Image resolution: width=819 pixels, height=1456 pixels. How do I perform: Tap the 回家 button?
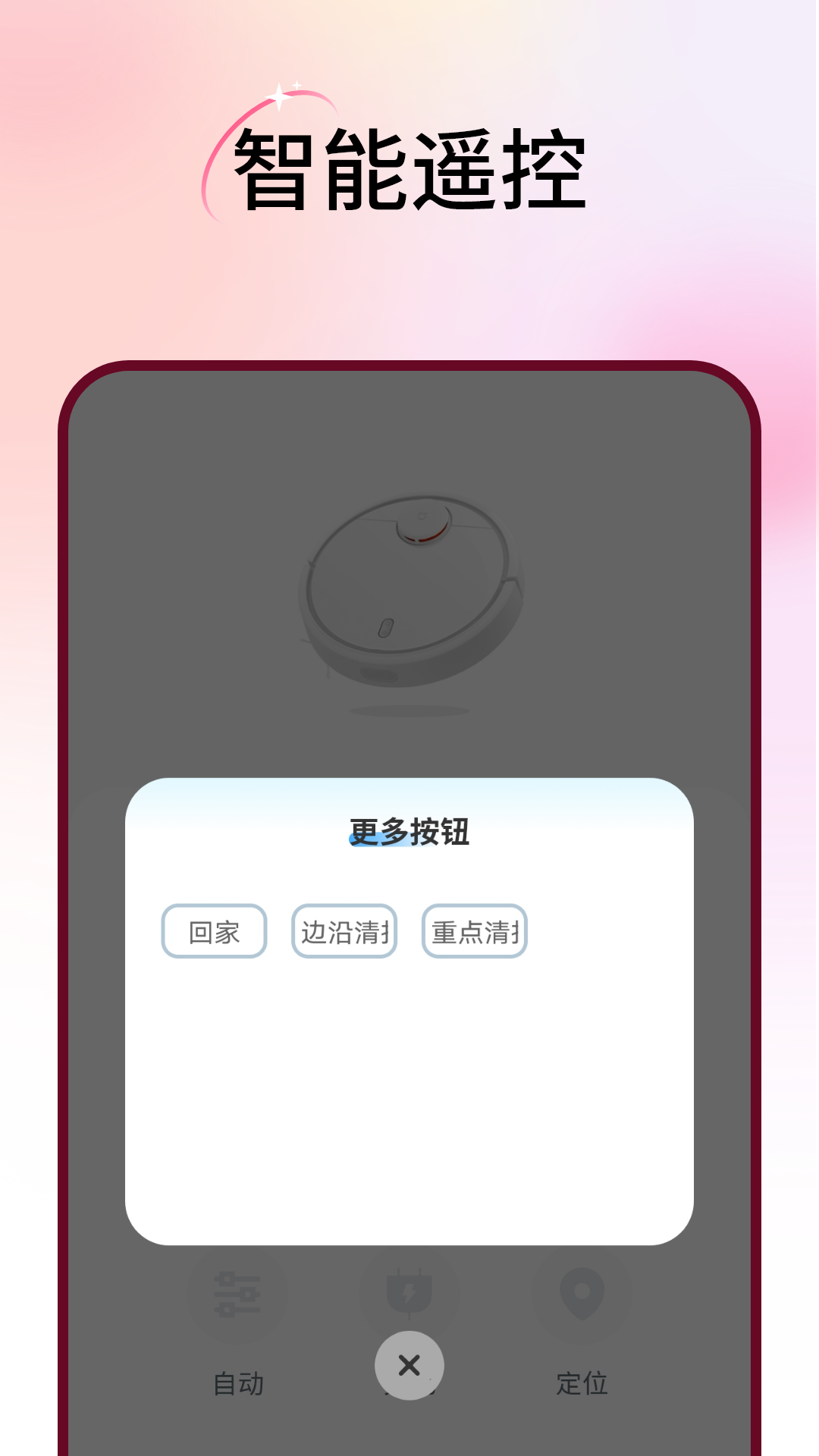[x=215, y=931]
